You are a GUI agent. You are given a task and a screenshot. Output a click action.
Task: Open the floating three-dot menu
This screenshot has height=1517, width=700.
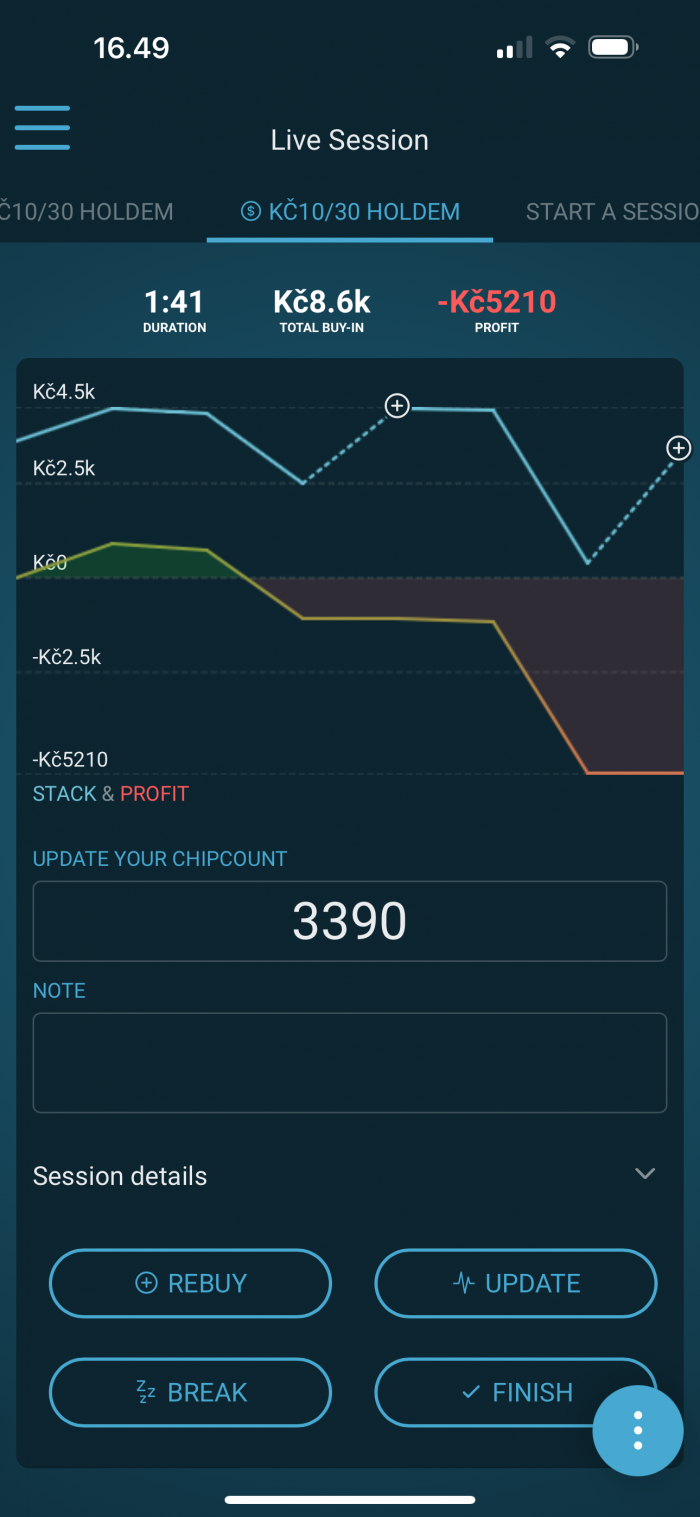(638, 1432)
